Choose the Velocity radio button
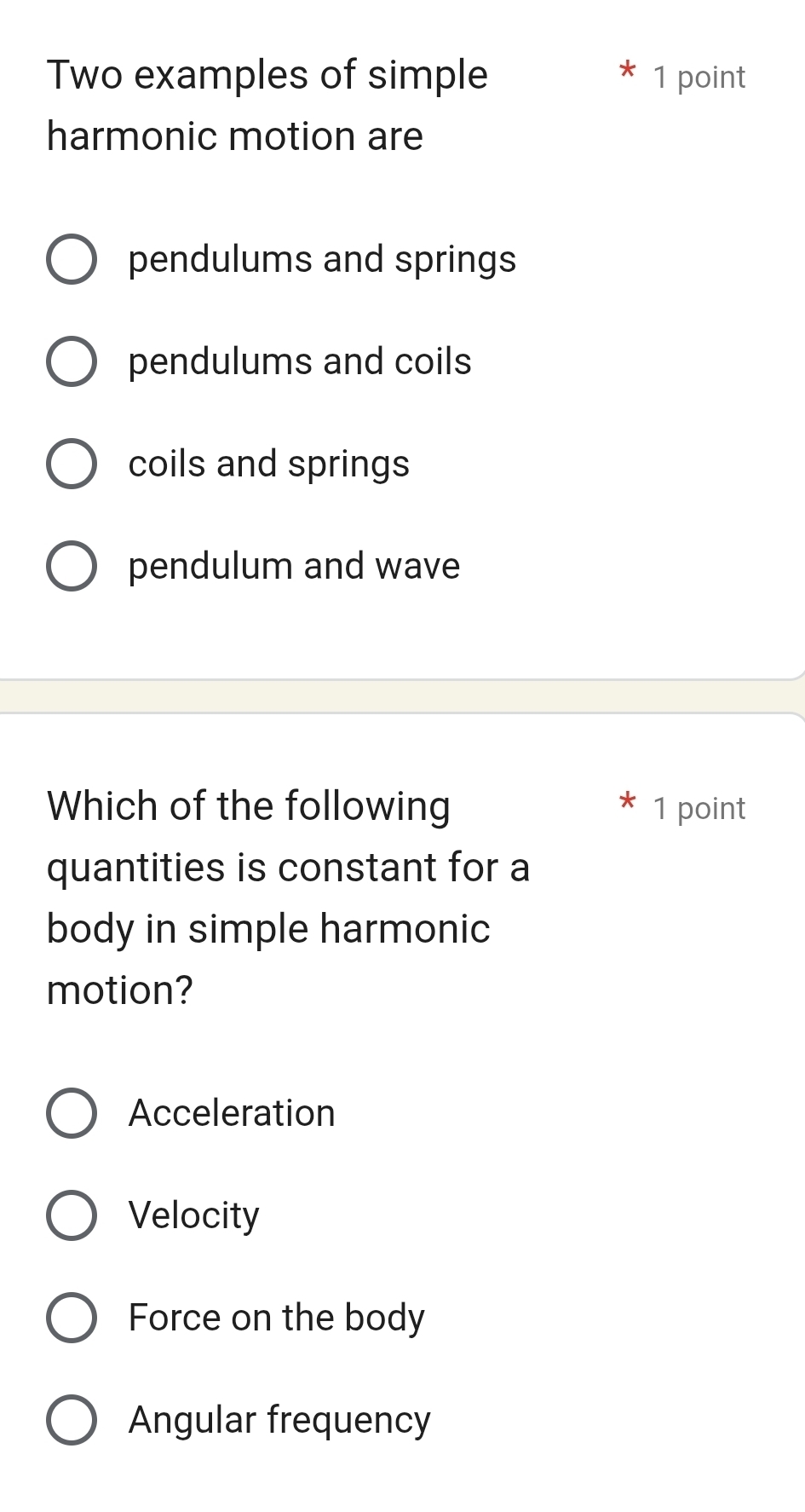Image resolution: width=805 pixels, height=1512 pixels. click(72, 1215)
